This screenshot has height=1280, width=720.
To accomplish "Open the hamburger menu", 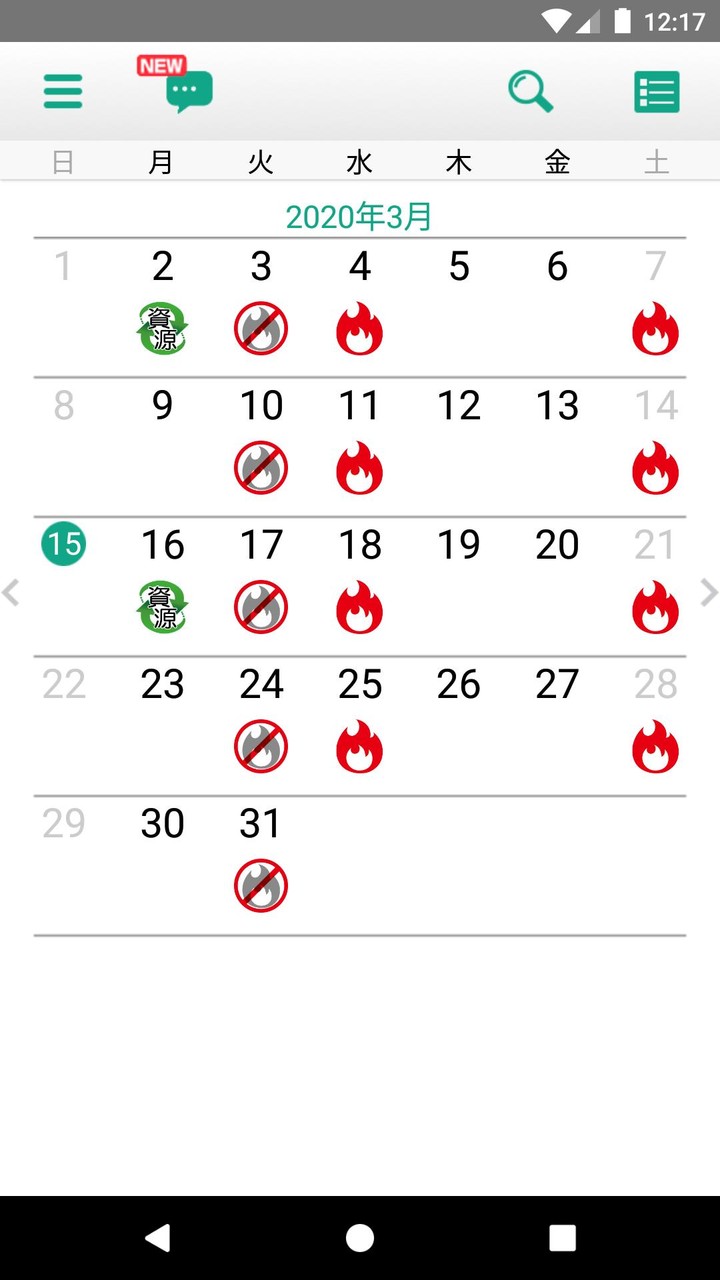I will 63,92.
